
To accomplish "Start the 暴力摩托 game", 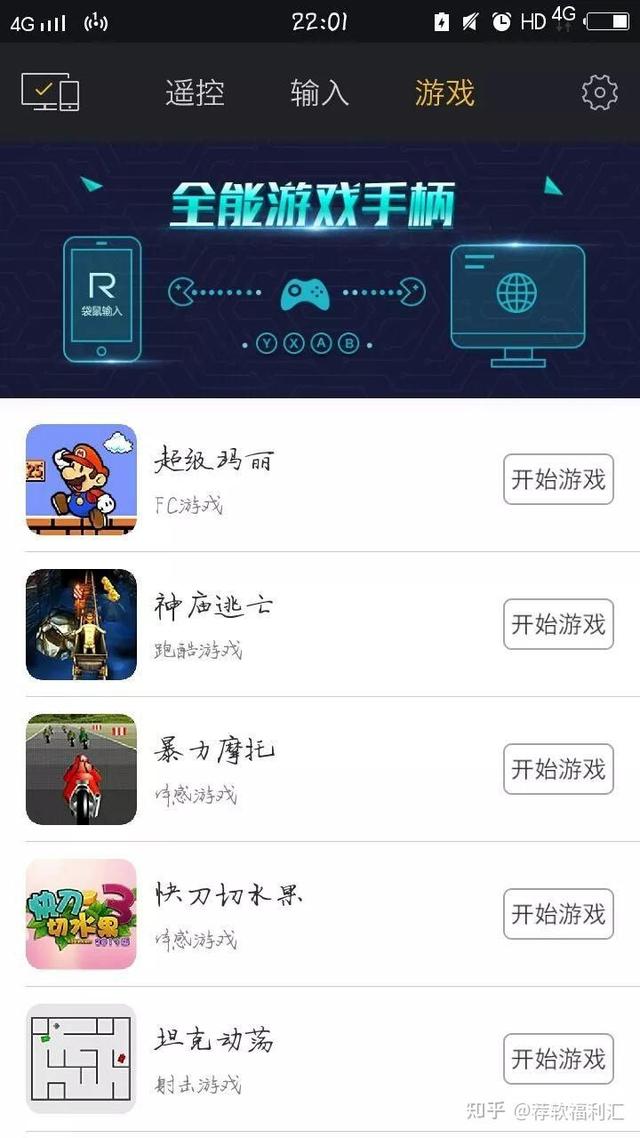I will (558, 770).
